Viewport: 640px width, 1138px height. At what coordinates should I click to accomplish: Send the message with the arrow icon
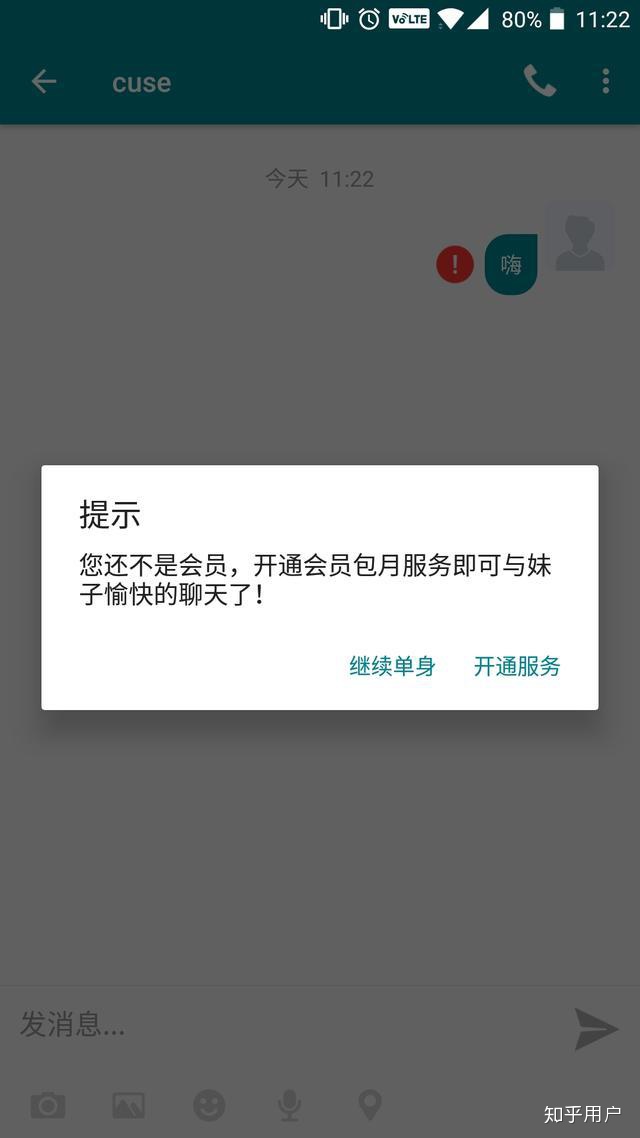[x=596, y=1029]
